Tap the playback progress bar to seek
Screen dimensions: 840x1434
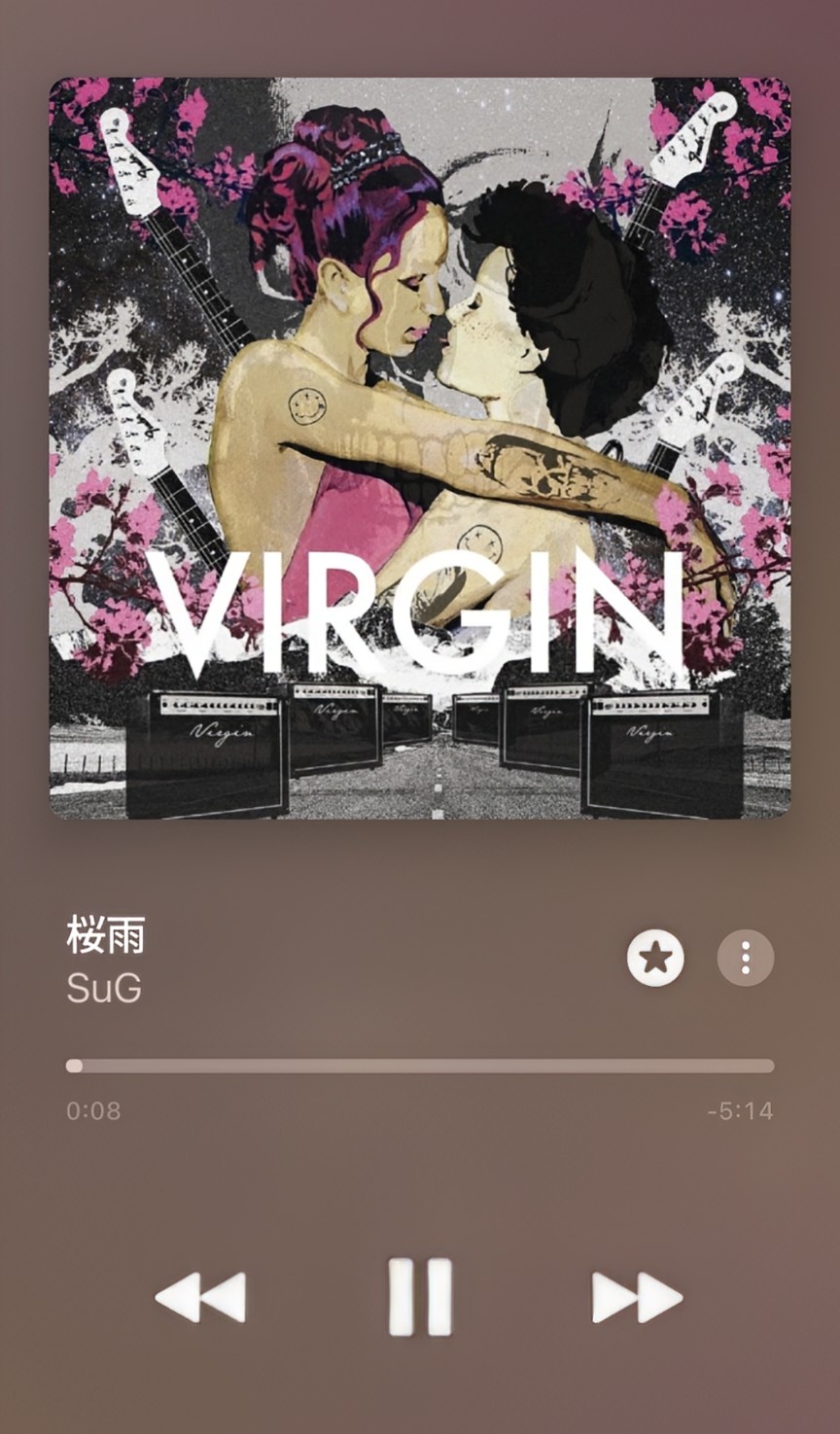click(x=420, y=1067)
